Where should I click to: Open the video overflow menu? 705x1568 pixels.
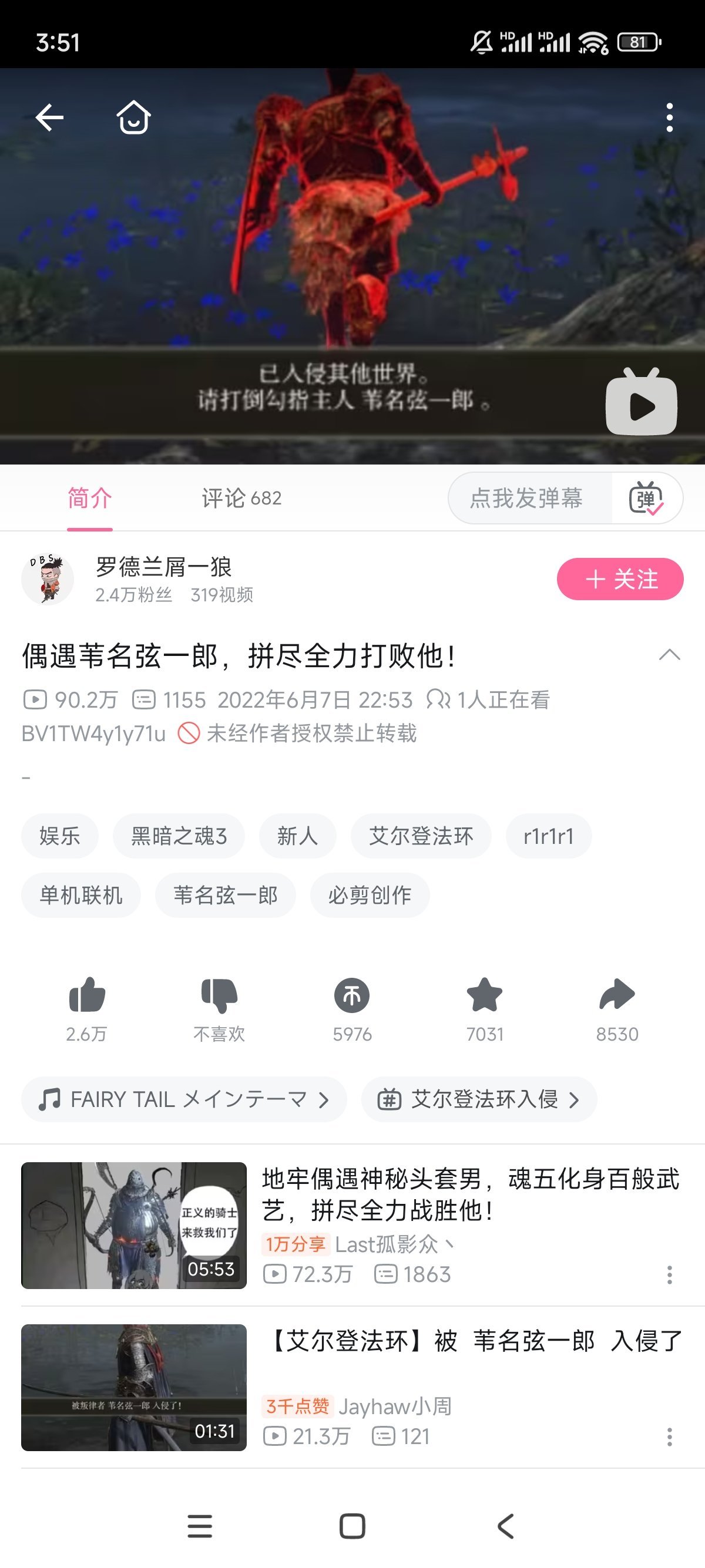669,117
